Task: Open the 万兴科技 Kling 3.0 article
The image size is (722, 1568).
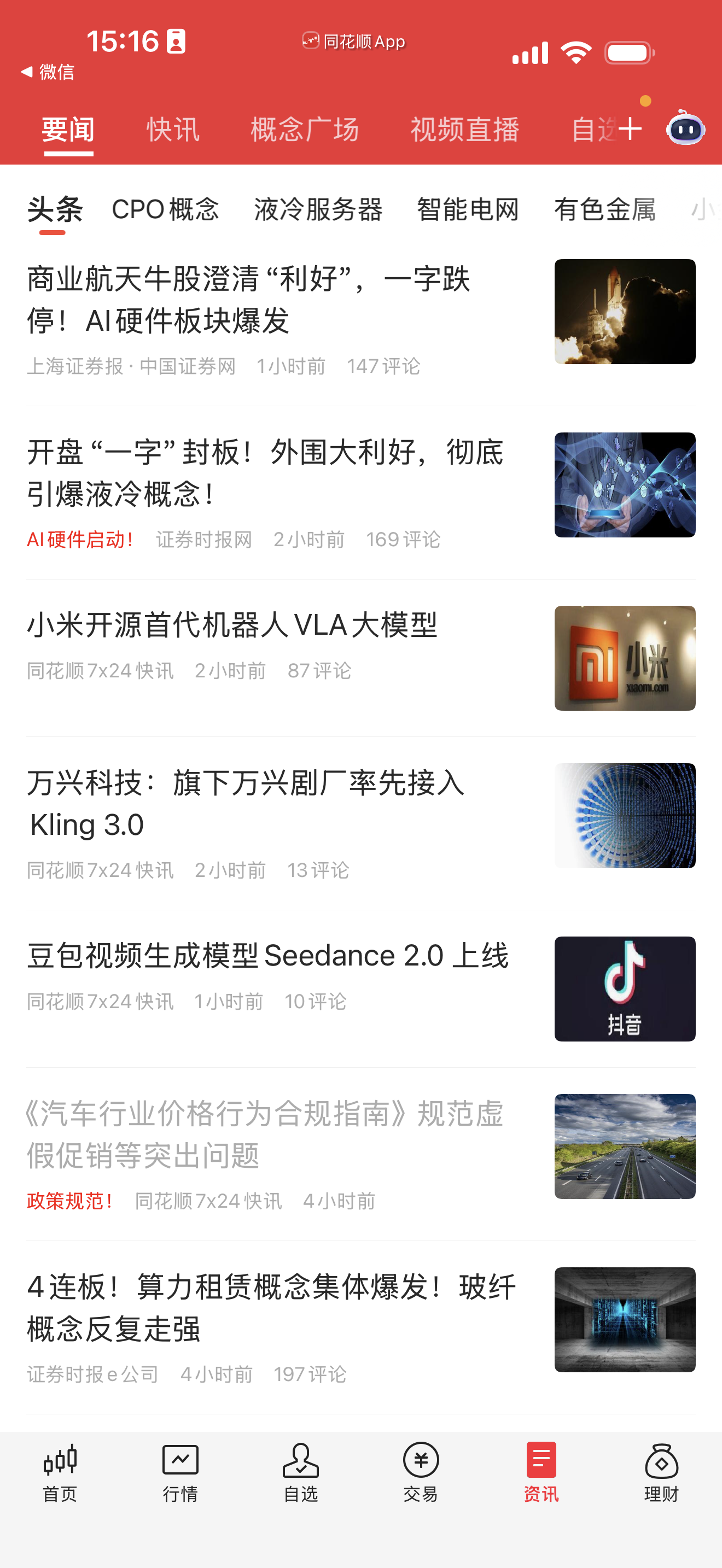Action: coord(246,804)
